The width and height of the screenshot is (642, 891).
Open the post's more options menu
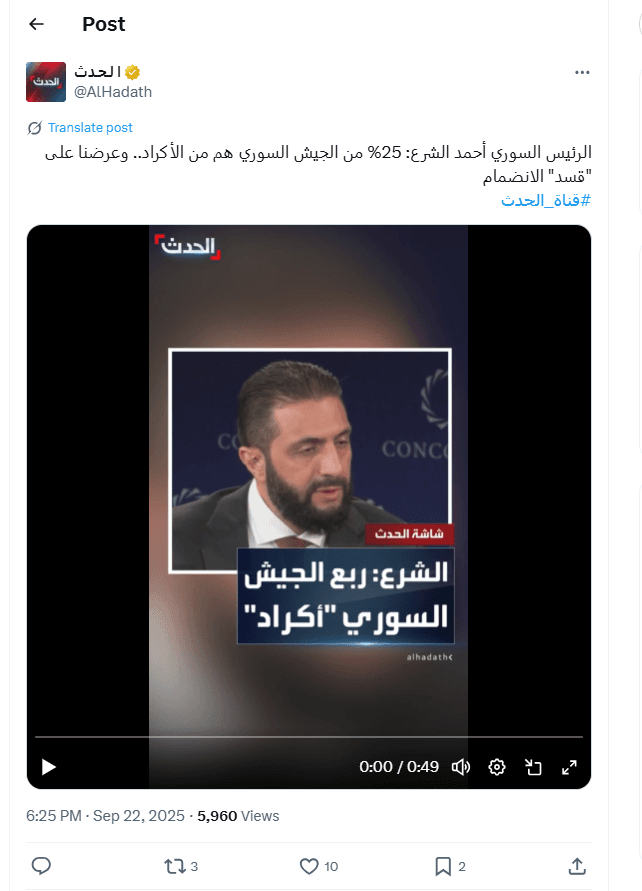pyautogui.click(x=582, y=73)
